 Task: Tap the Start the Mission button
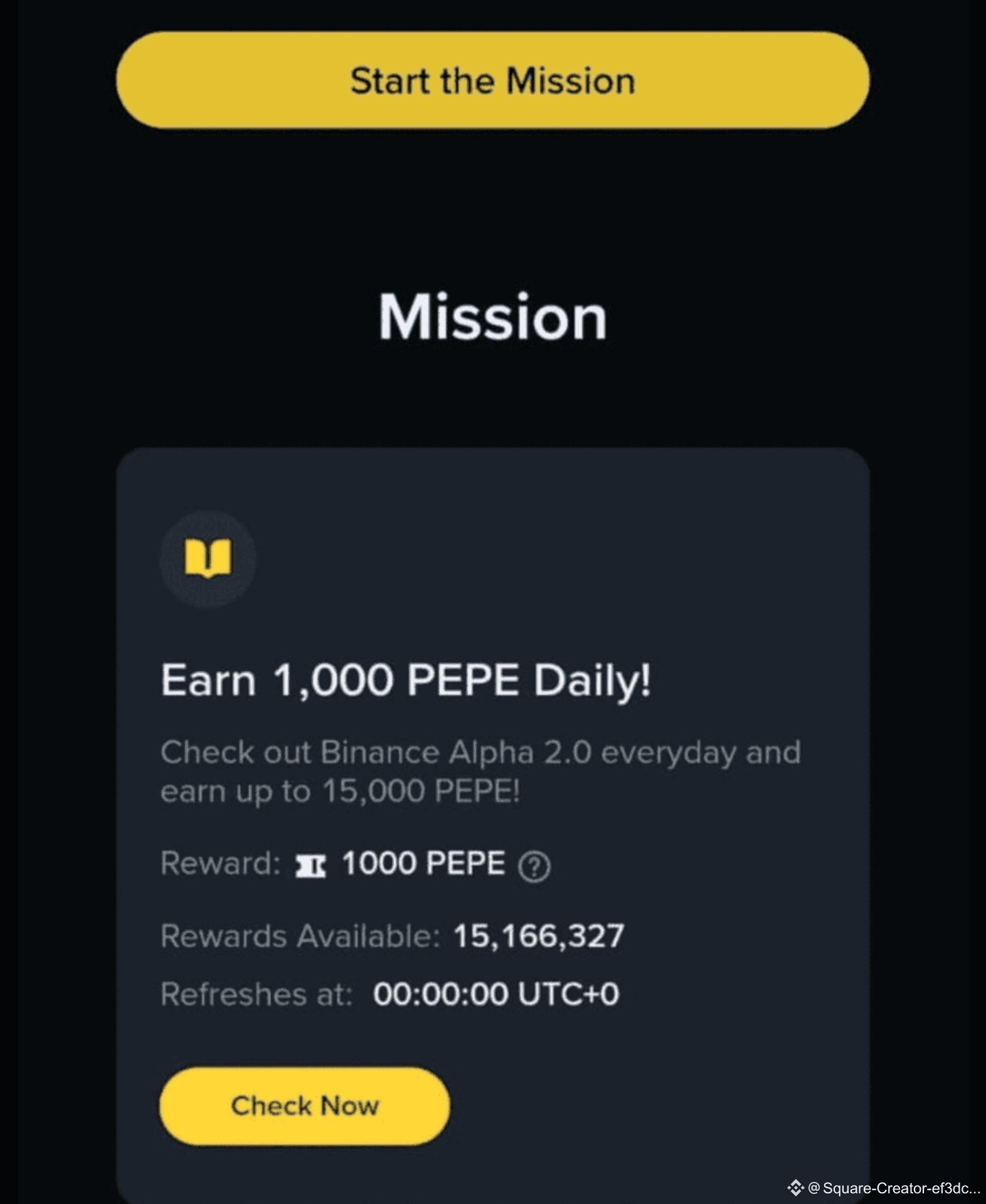pos(492,80)
